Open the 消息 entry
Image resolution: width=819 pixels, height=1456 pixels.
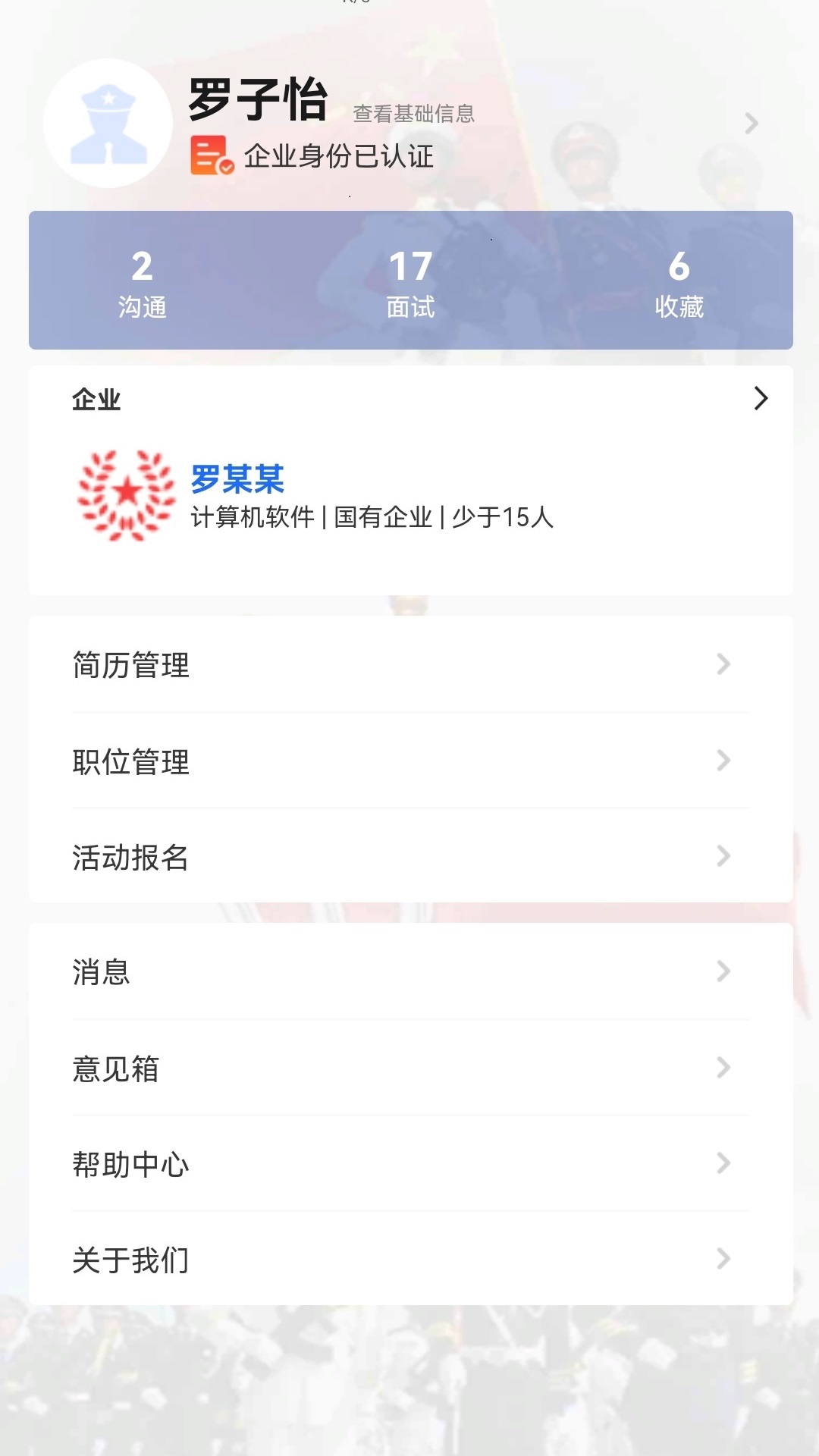409,974
